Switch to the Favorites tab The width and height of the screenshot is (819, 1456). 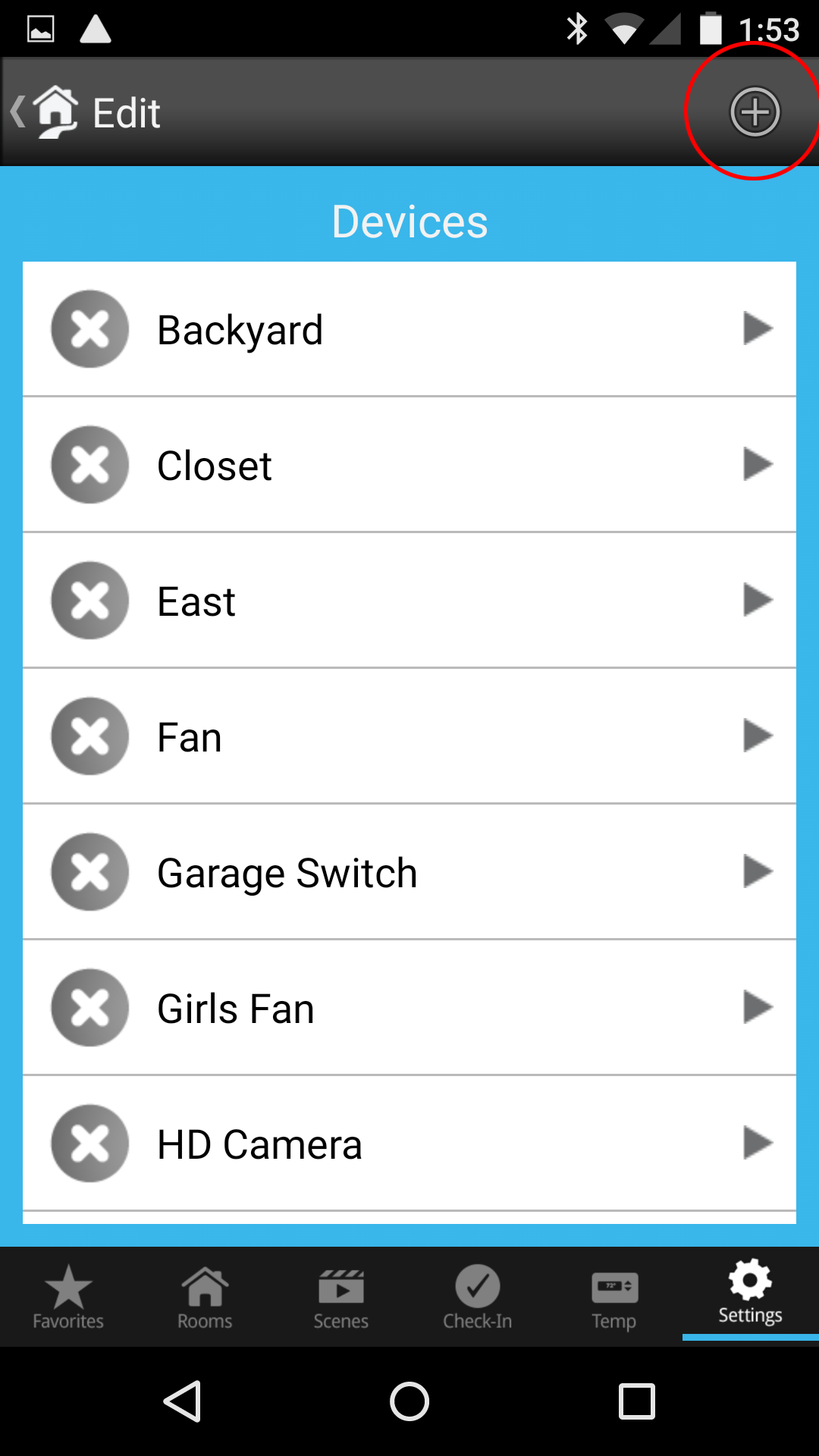(68, 1297)
